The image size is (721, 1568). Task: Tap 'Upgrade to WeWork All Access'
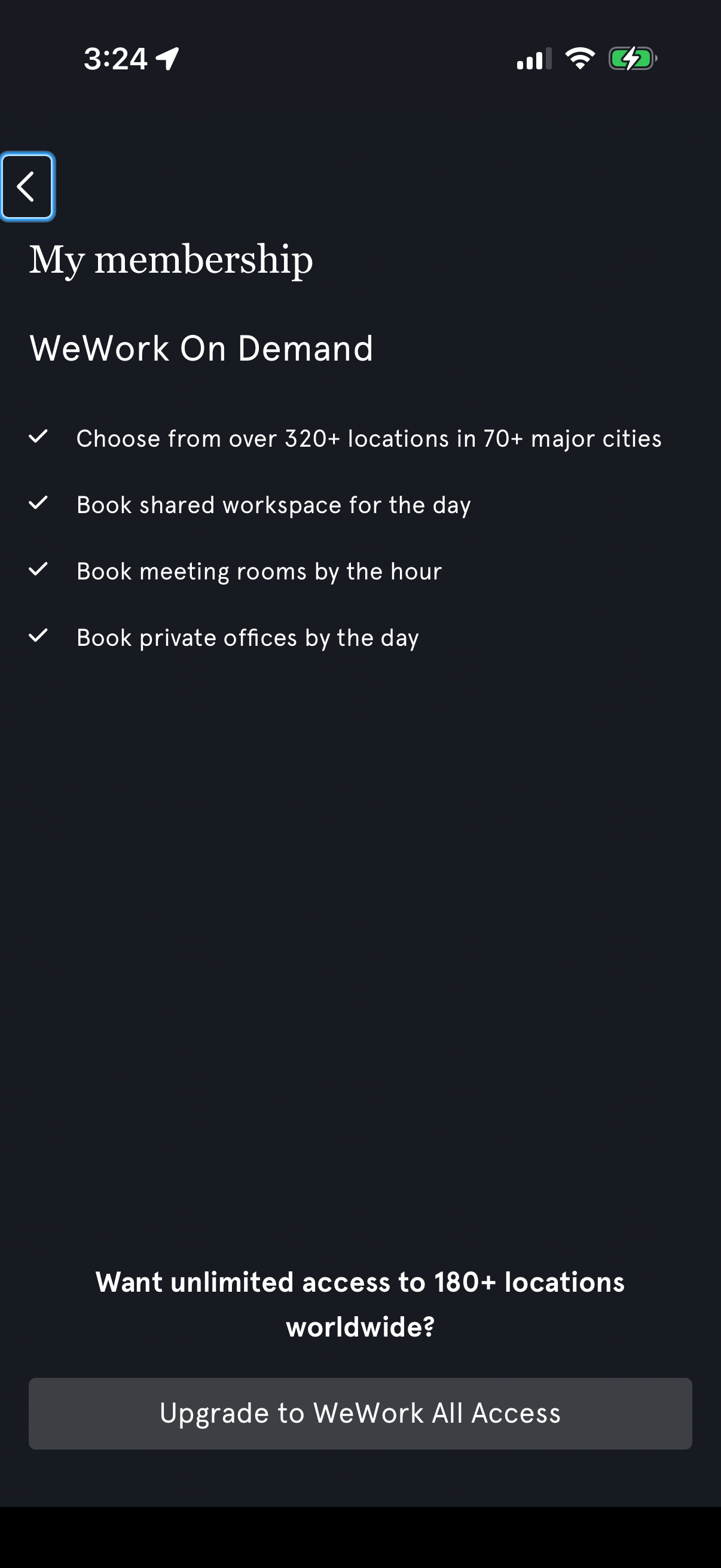point(360,1413)
